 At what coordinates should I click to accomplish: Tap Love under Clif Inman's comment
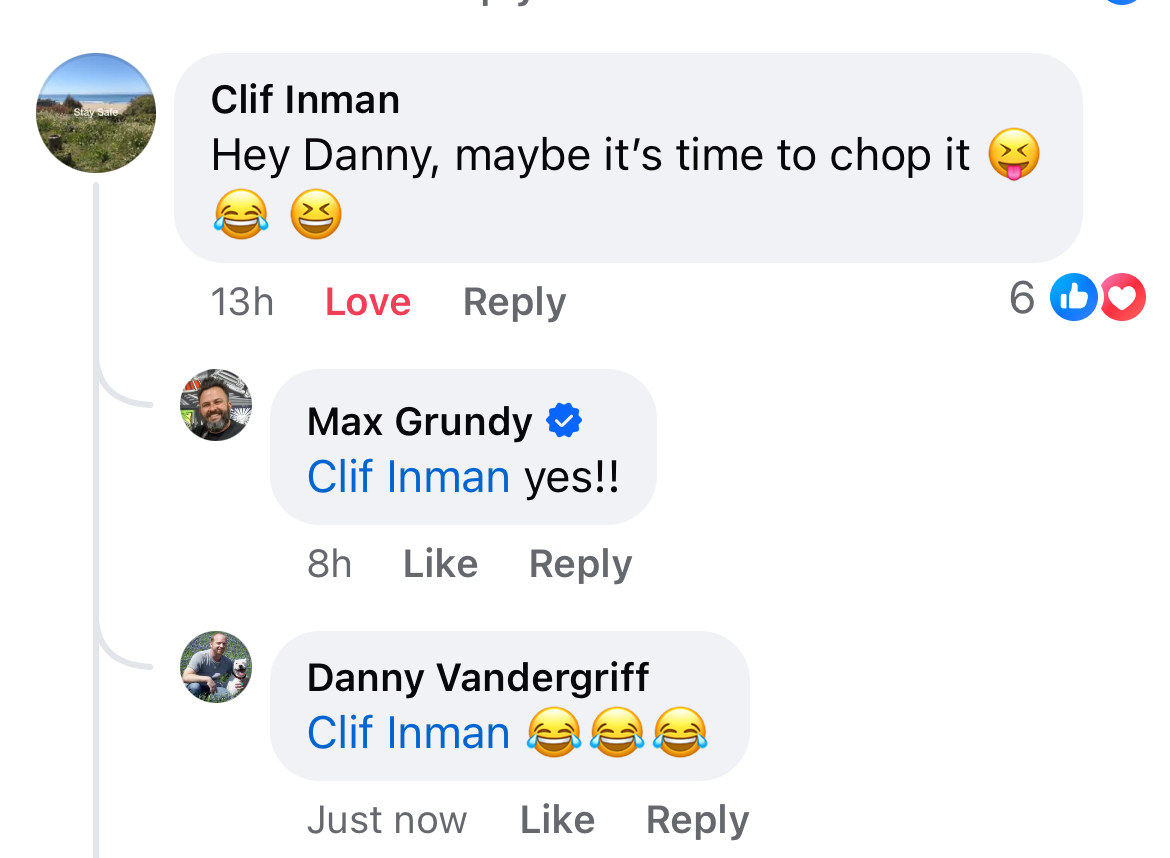[x=368, y=302]
